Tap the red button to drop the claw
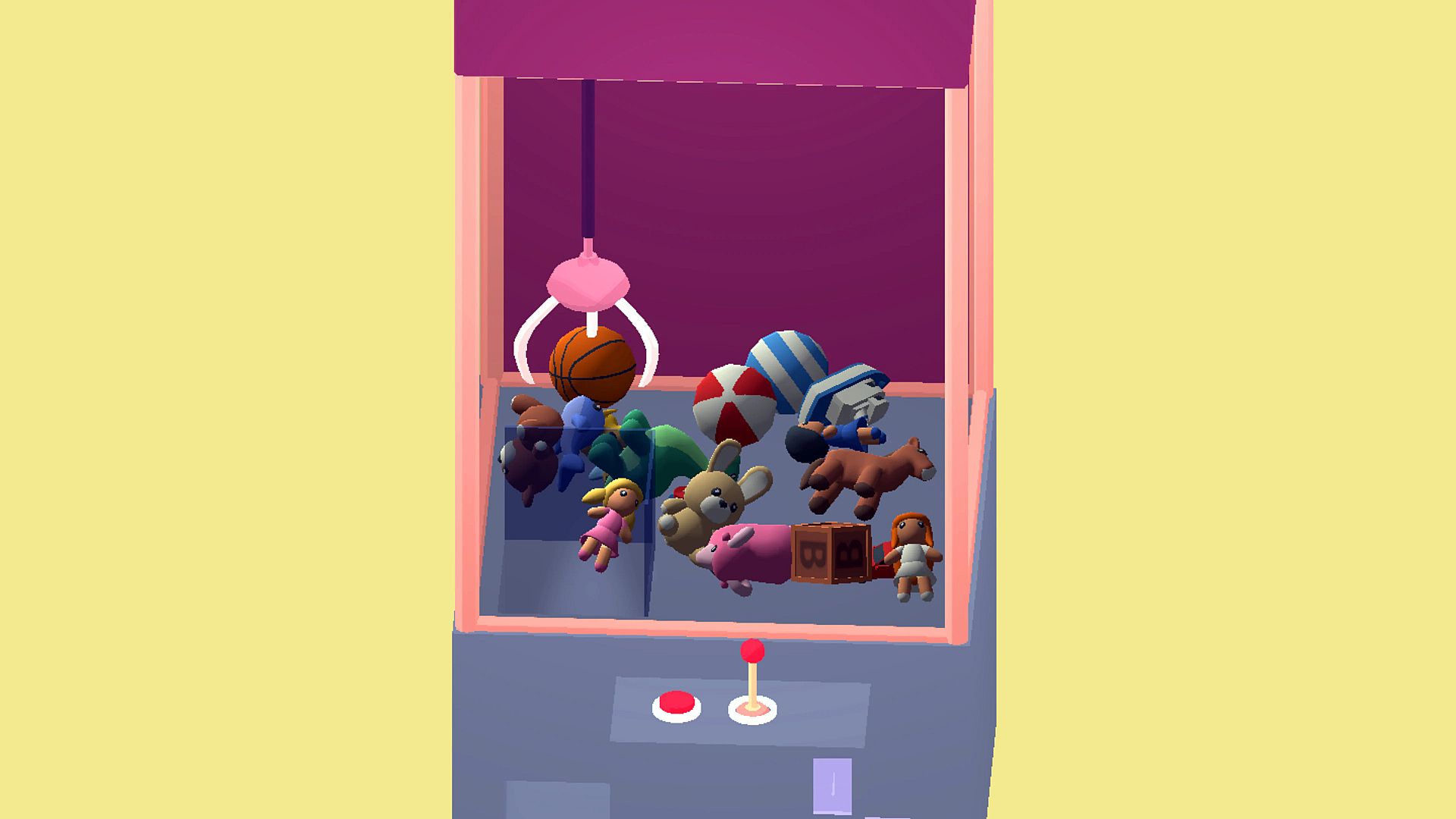Image resolution: width=1456 pixels, height=819 pixels. point(676,704)
